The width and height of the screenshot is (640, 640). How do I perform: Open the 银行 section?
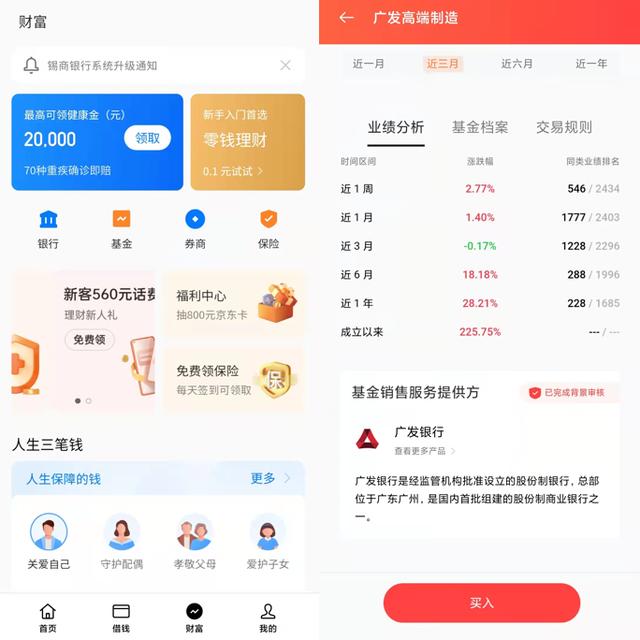tap(48, 229)
